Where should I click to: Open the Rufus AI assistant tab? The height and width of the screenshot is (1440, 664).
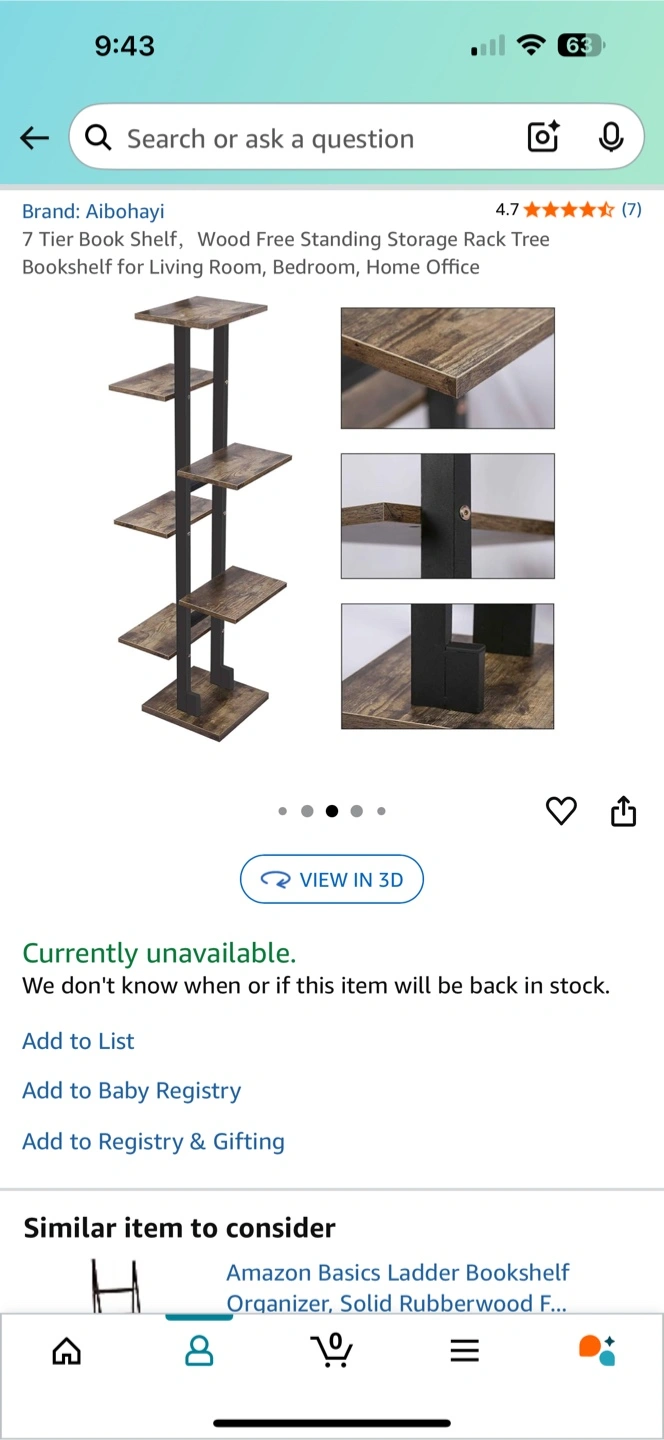pos(597,1350)
